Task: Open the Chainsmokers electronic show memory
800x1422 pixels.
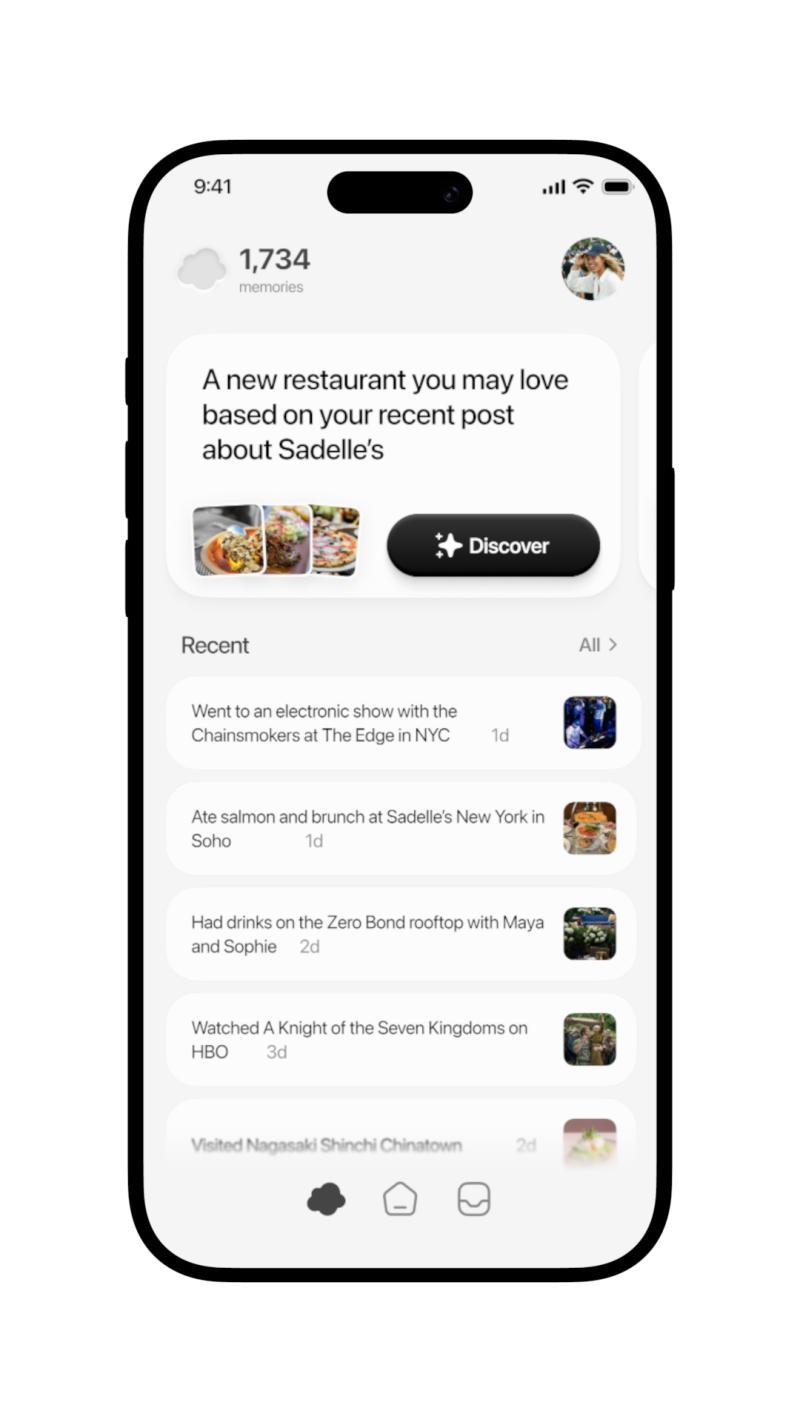Action: [400, 723]
